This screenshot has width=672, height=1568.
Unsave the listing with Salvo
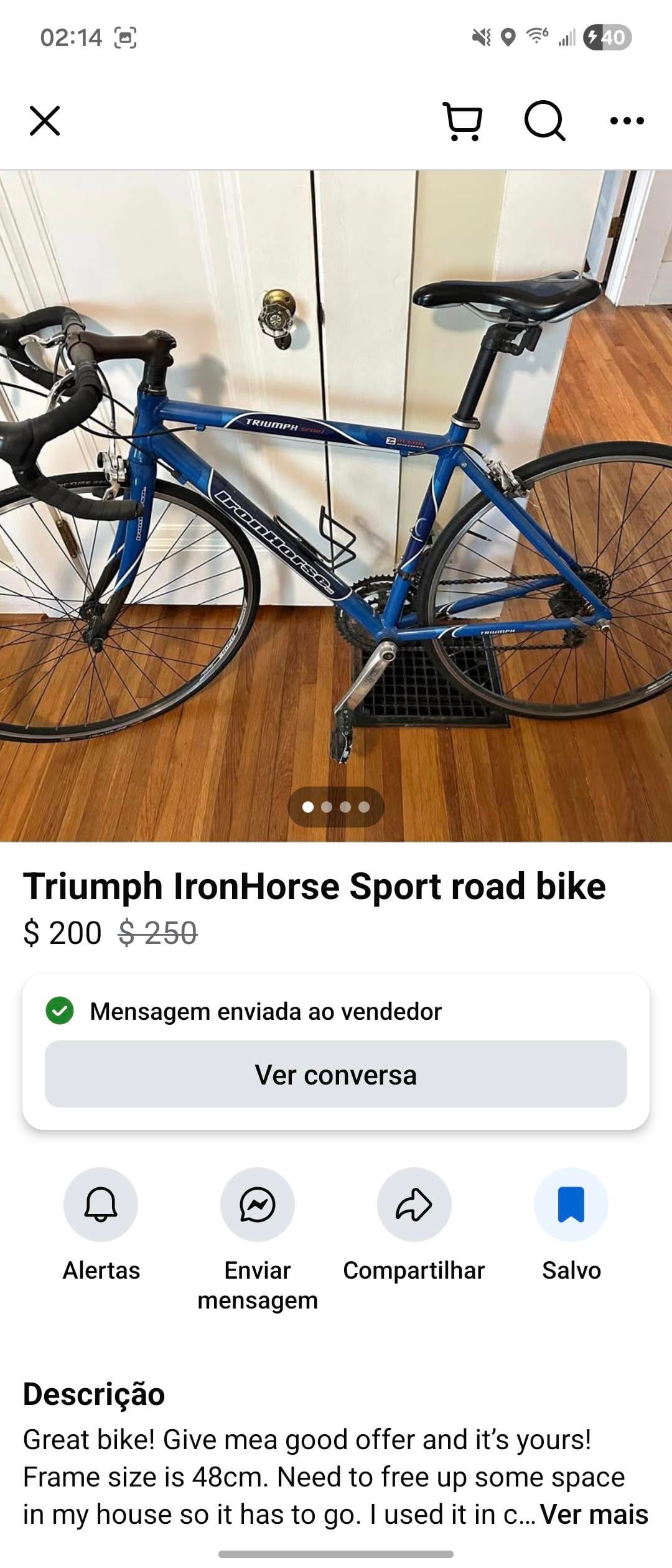click(571, 1205)
